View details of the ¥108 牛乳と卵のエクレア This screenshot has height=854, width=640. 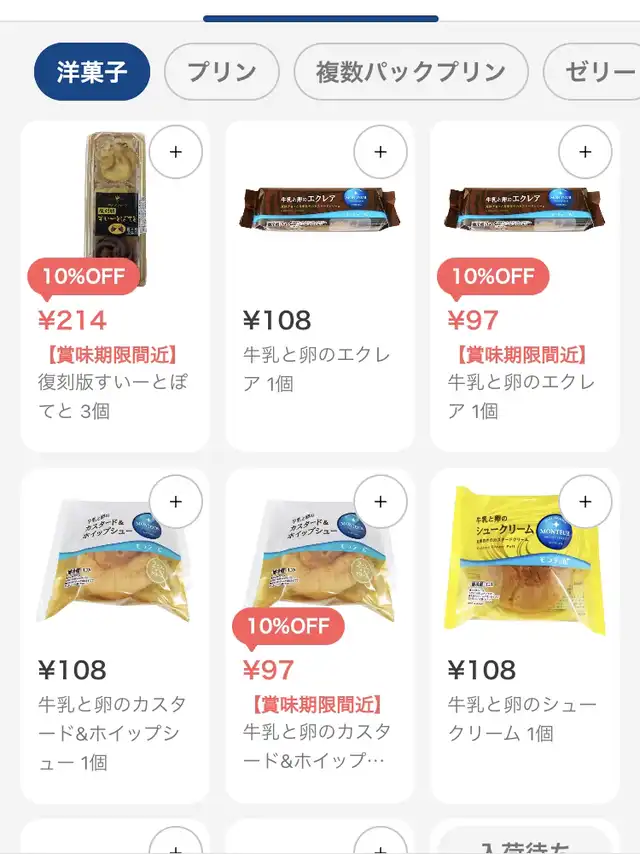318,370
